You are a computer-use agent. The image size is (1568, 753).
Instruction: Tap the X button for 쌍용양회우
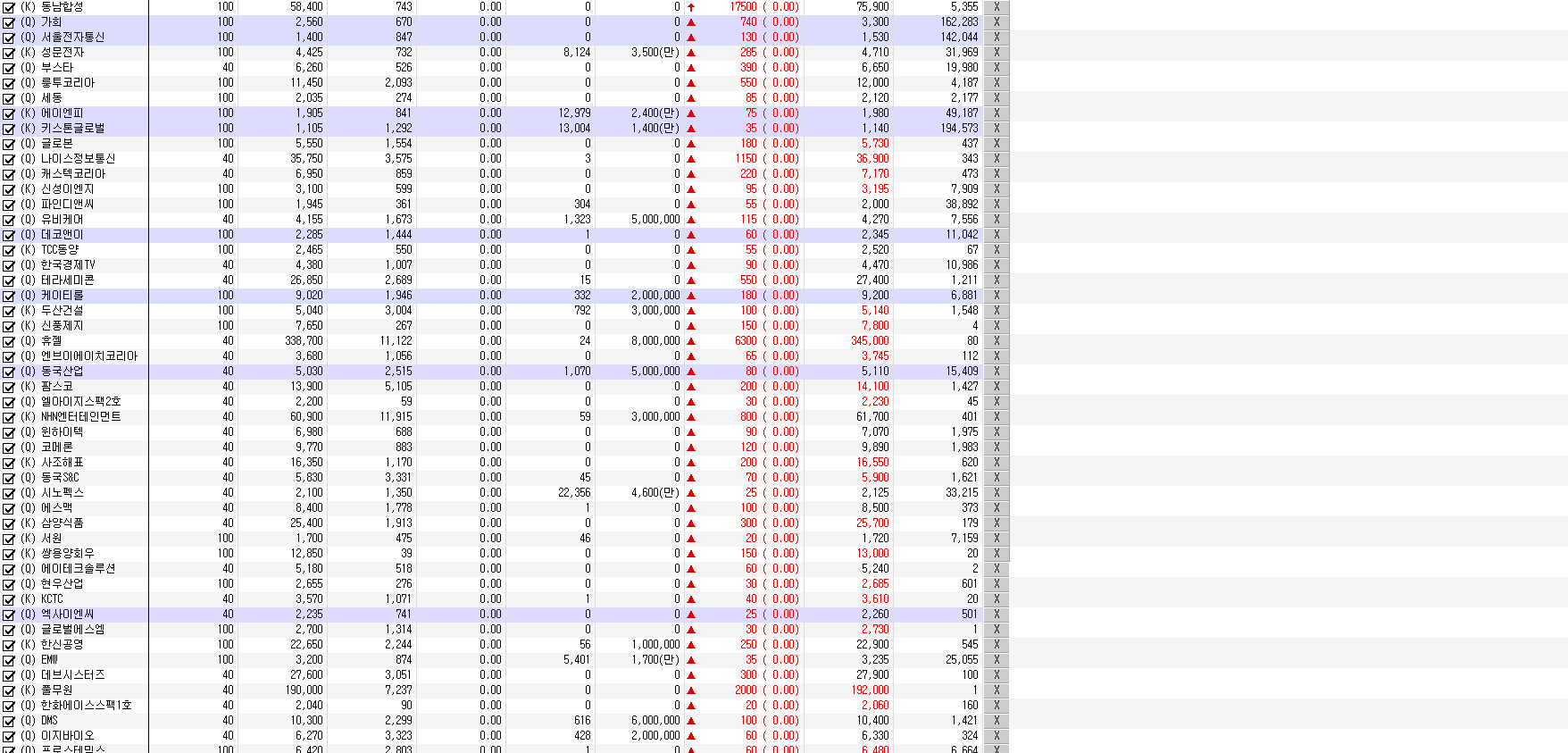pyautogui.click(x=997, y=554)
